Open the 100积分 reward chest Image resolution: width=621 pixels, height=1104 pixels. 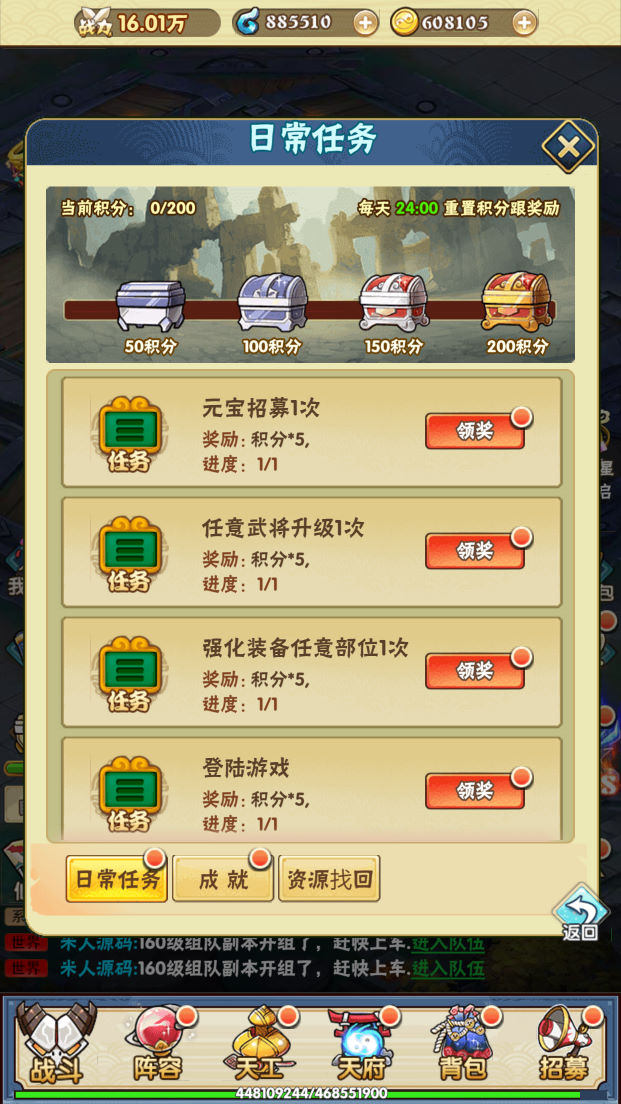271,304
